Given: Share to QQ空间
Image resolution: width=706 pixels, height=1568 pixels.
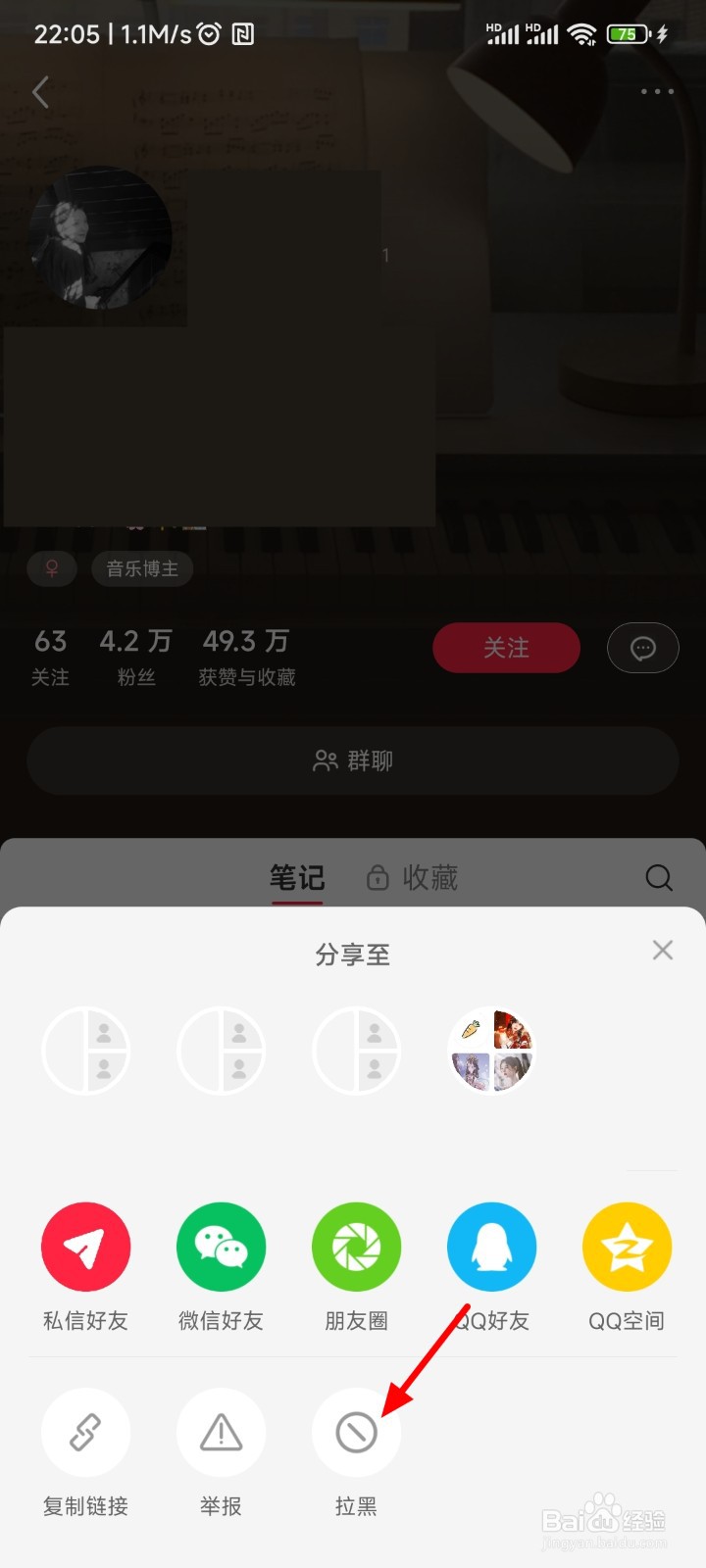Looking at the screenshot, I should (627, 1246).
